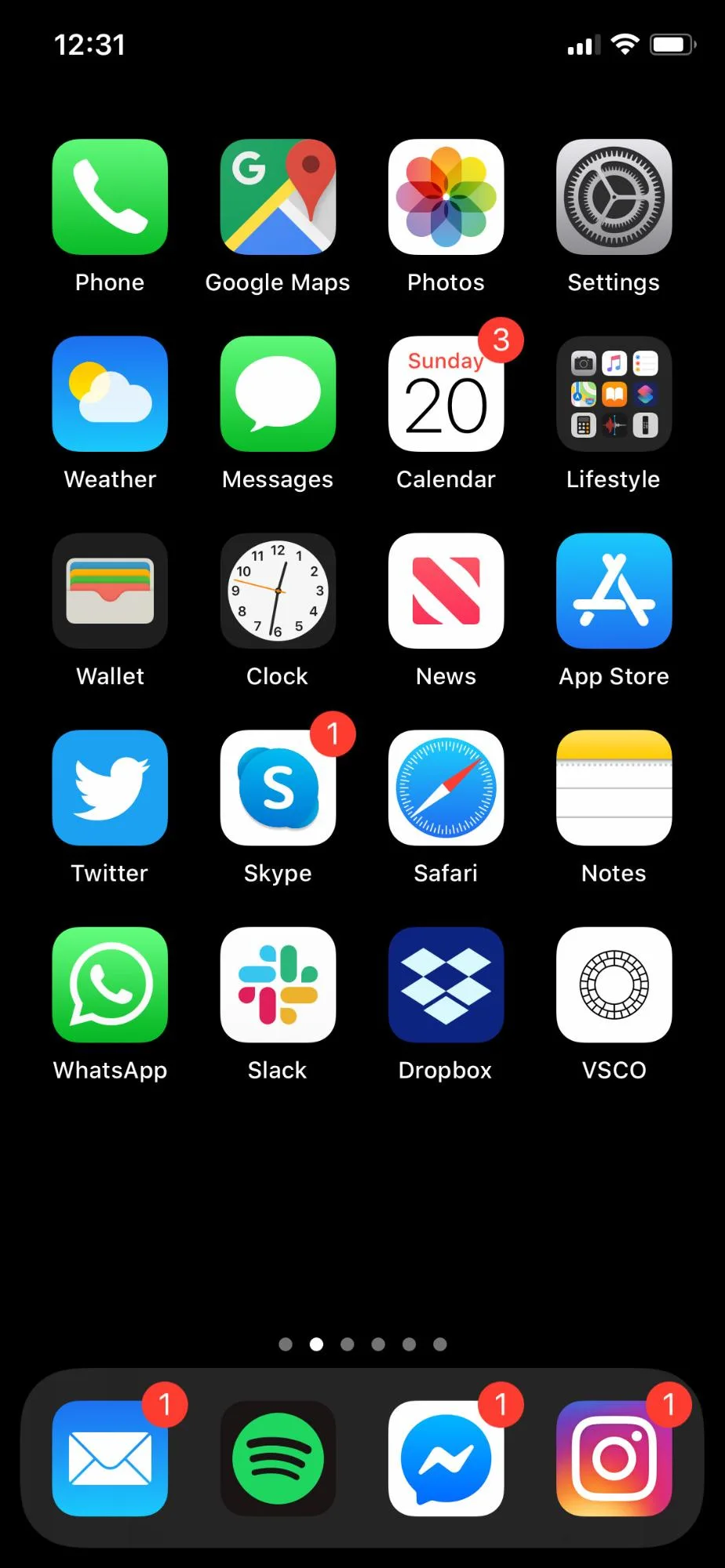Open the Calendar app

(x=446, y=394)
